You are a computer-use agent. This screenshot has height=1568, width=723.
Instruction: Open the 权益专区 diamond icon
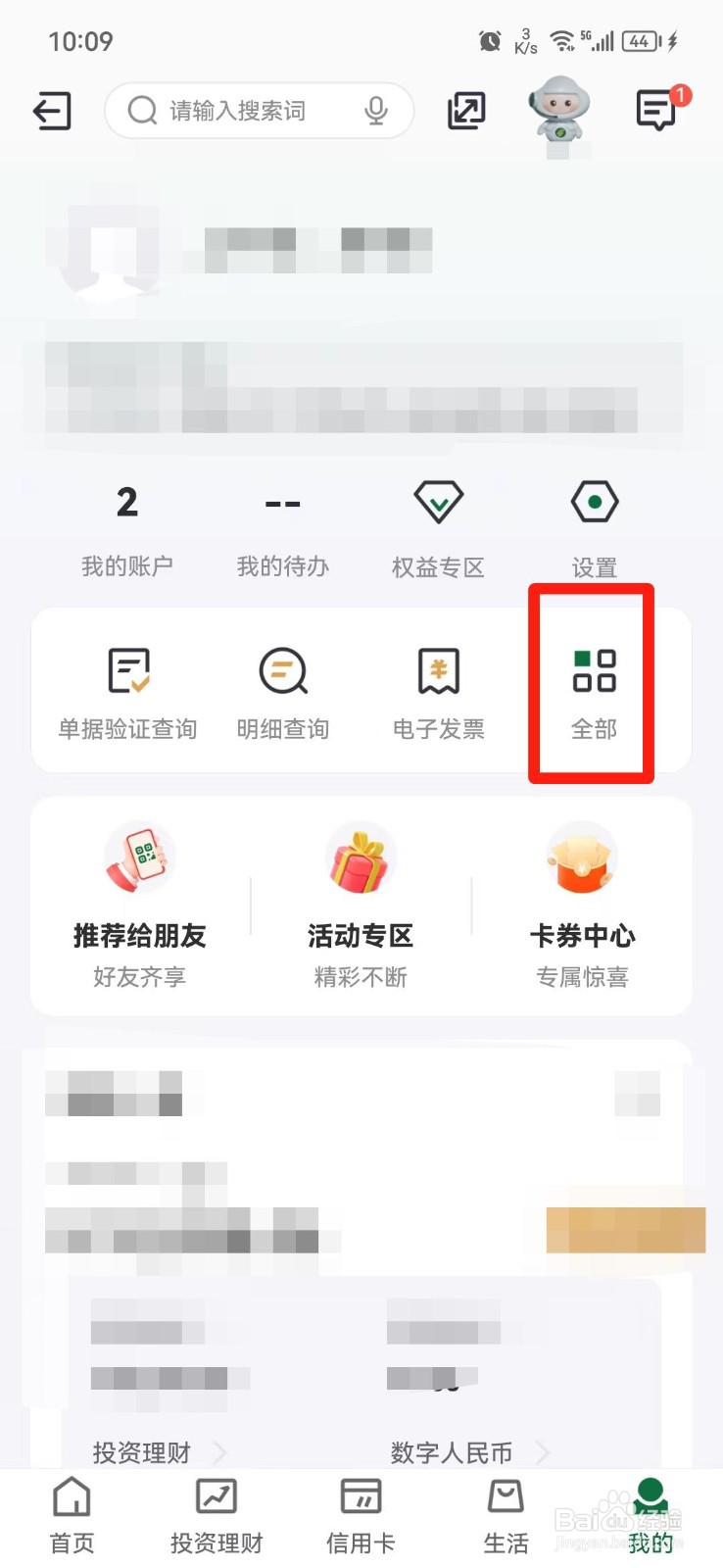(x=437, y=502)
